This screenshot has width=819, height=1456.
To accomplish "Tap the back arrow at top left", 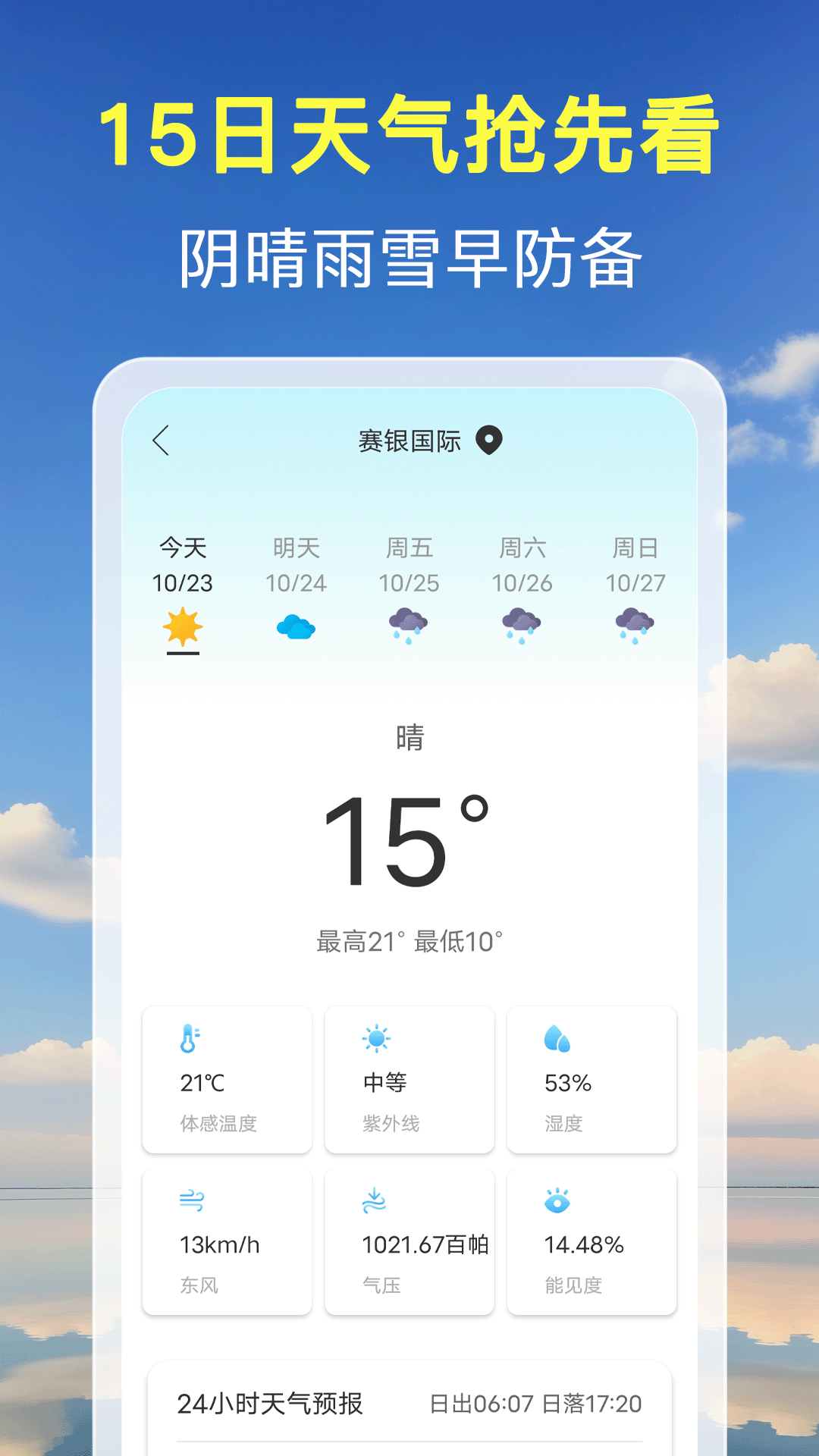I will (x=162, y=441).
